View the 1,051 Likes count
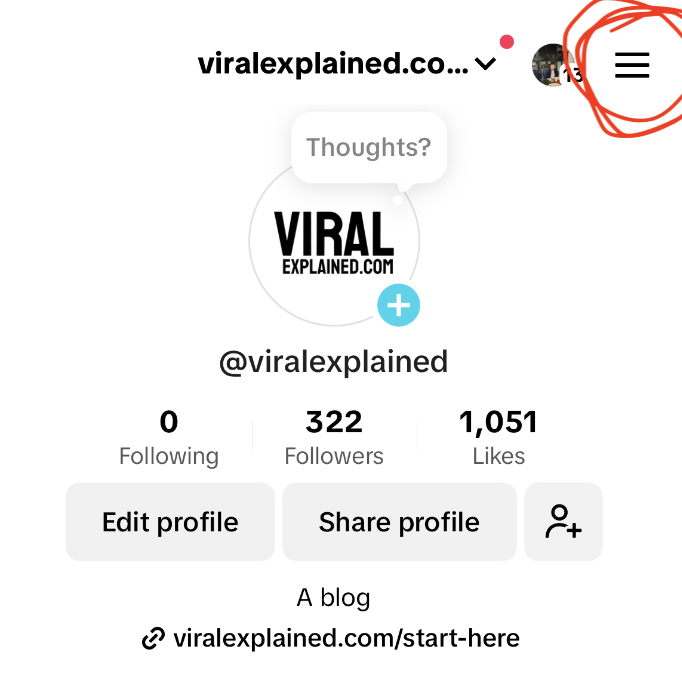The height and width of the screenshot is (674, 682). [x=498, y=438]
